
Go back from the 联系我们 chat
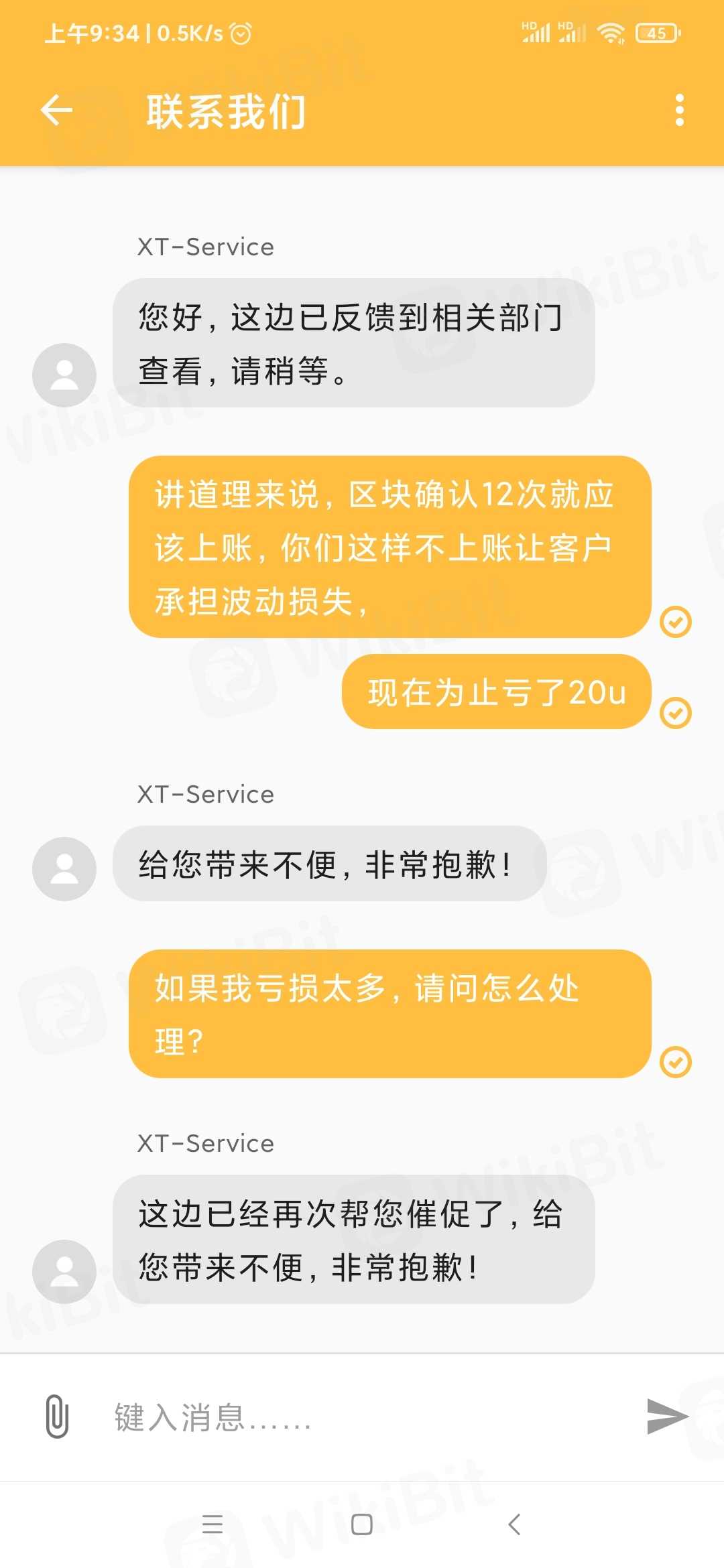pyautogui.click(x=56, y=110)
